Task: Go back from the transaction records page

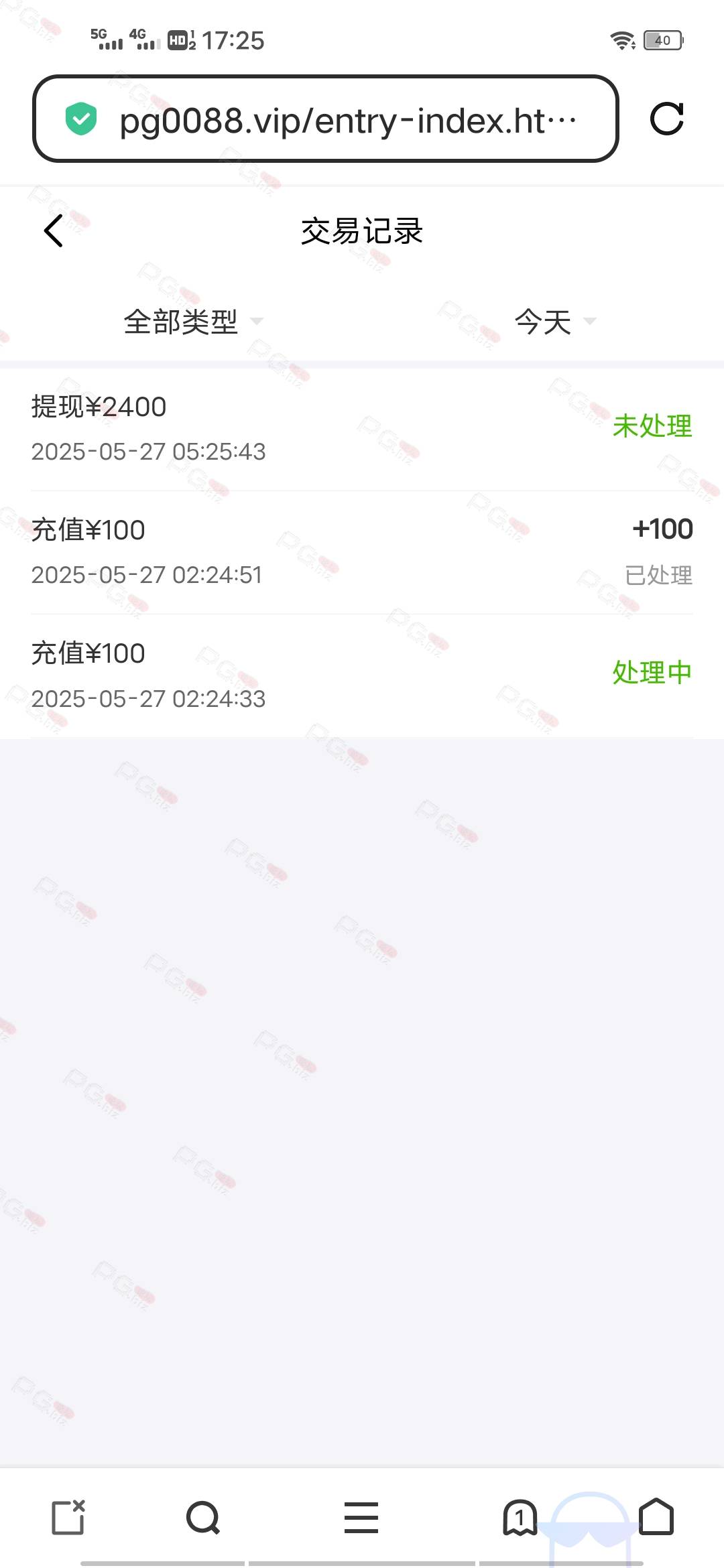Action: tap(54, 231)
